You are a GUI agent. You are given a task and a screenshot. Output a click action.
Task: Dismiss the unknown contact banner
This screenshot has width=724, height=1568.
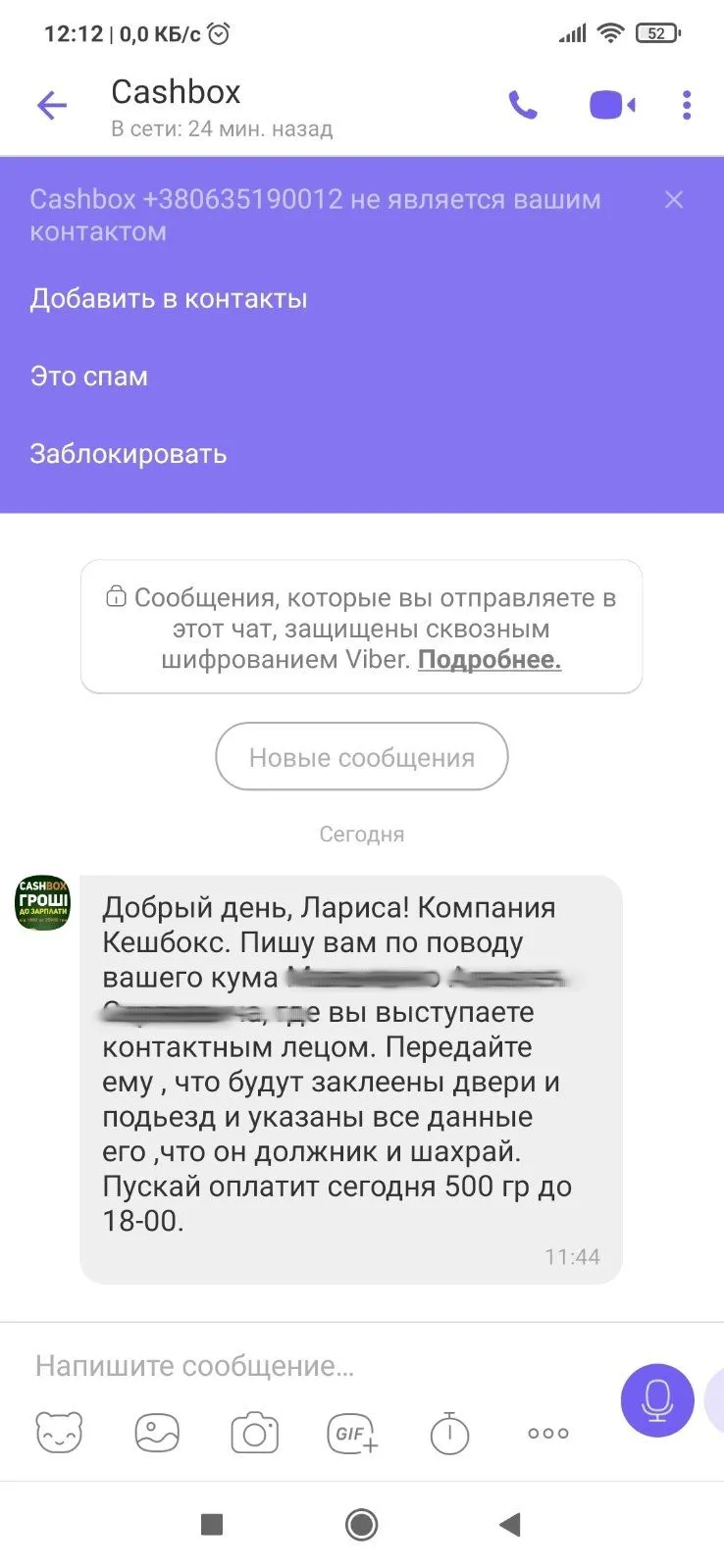[x=674, y=200]
